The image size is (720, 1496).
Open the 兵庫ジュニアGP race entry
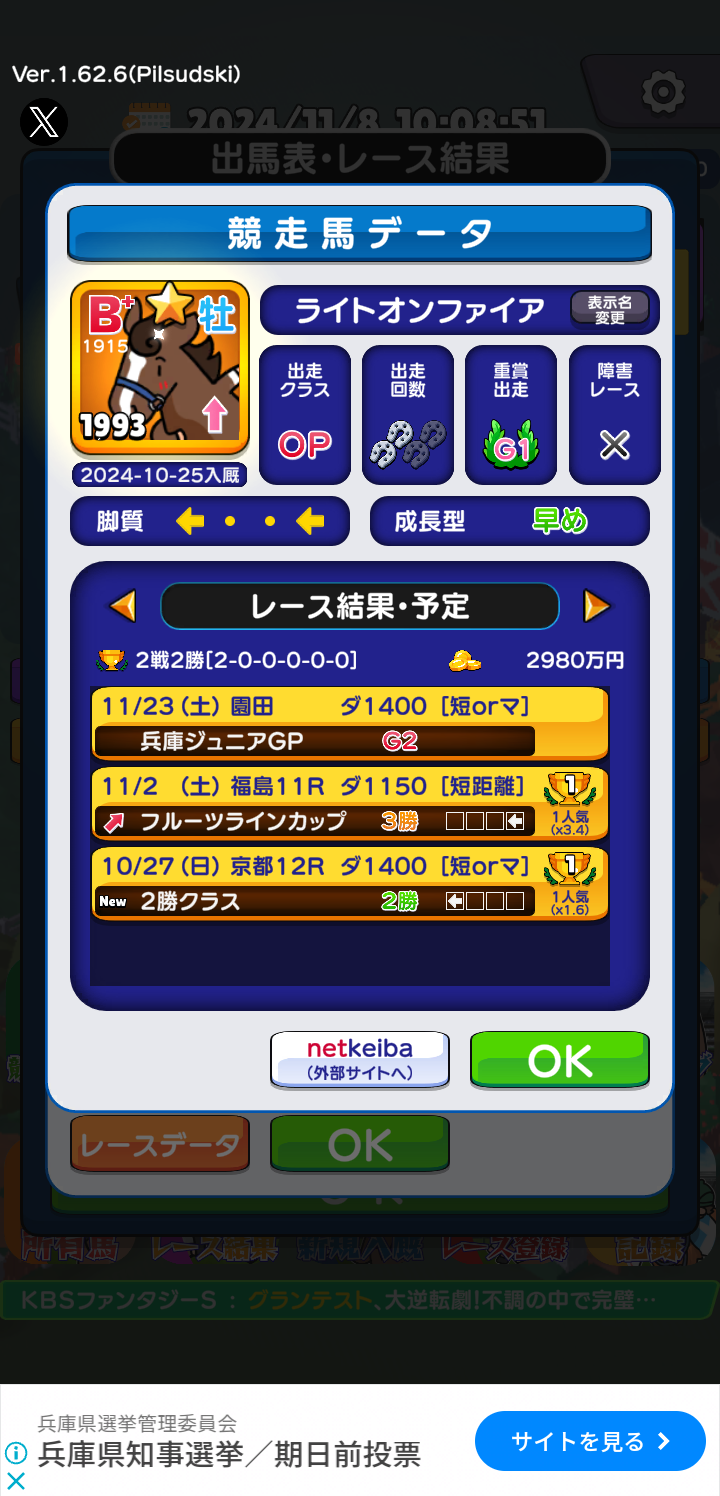[350, 724]
